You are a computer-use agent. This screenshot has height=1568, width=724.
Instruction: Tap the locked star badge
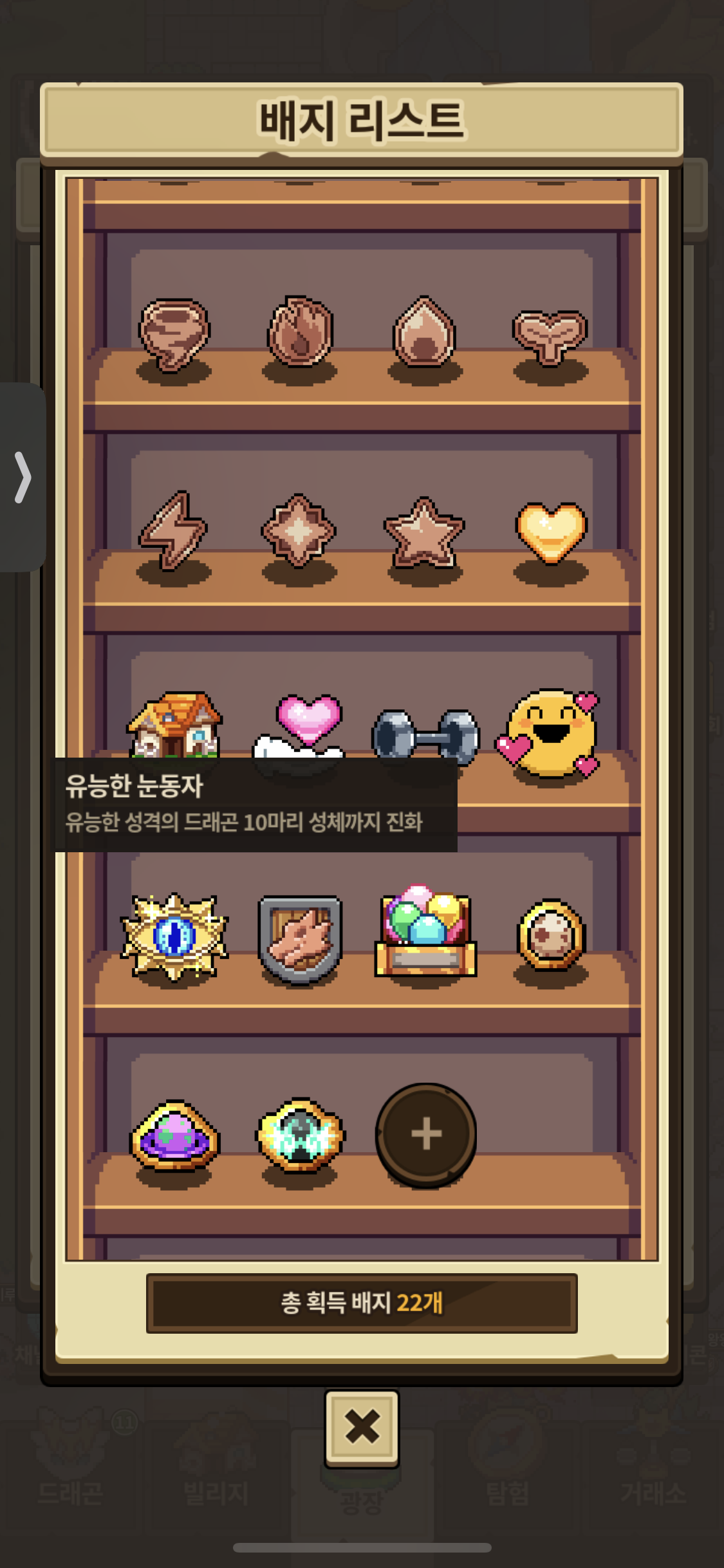[x=424, y=533]
